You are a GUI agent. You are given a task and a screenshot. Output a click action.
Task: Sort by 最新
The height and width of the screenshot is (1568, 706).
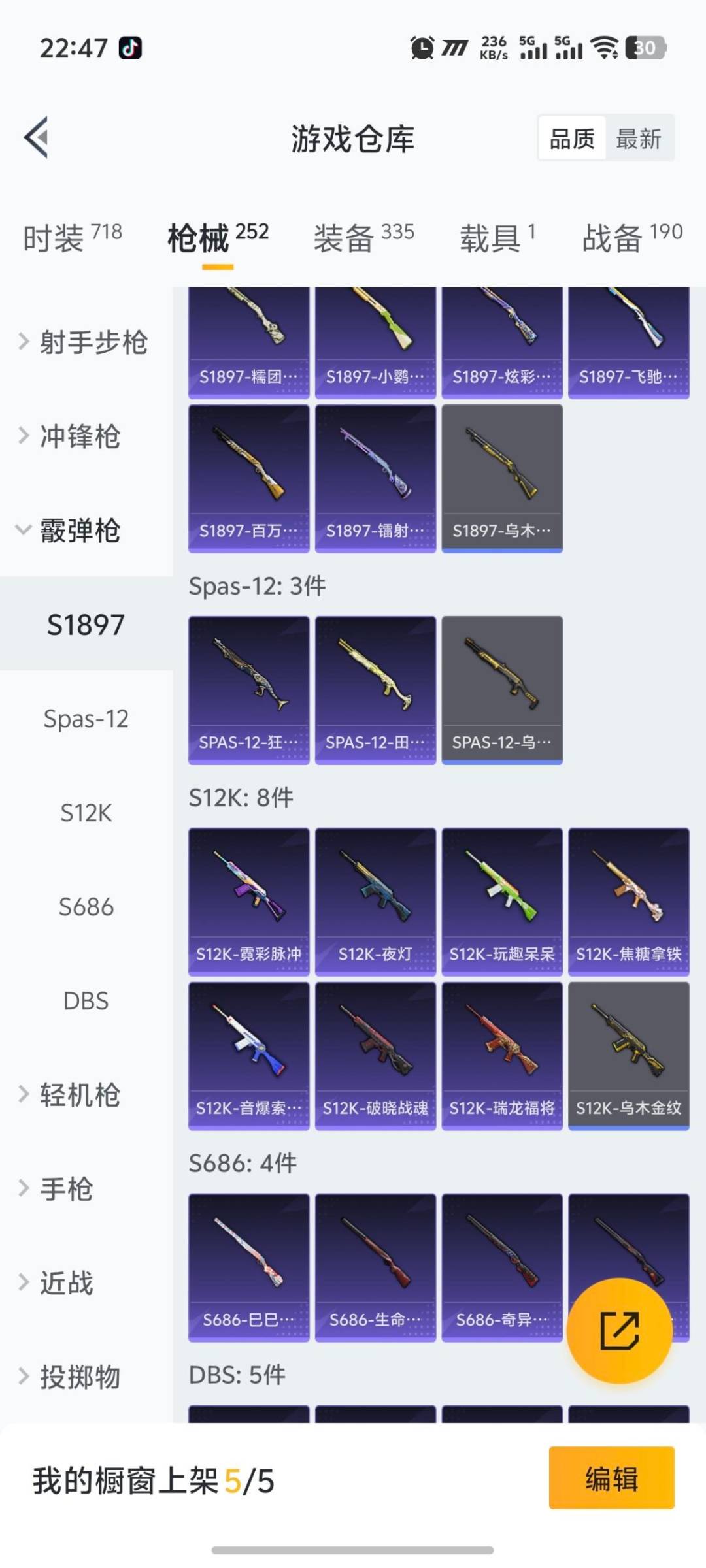pos(639,139)
